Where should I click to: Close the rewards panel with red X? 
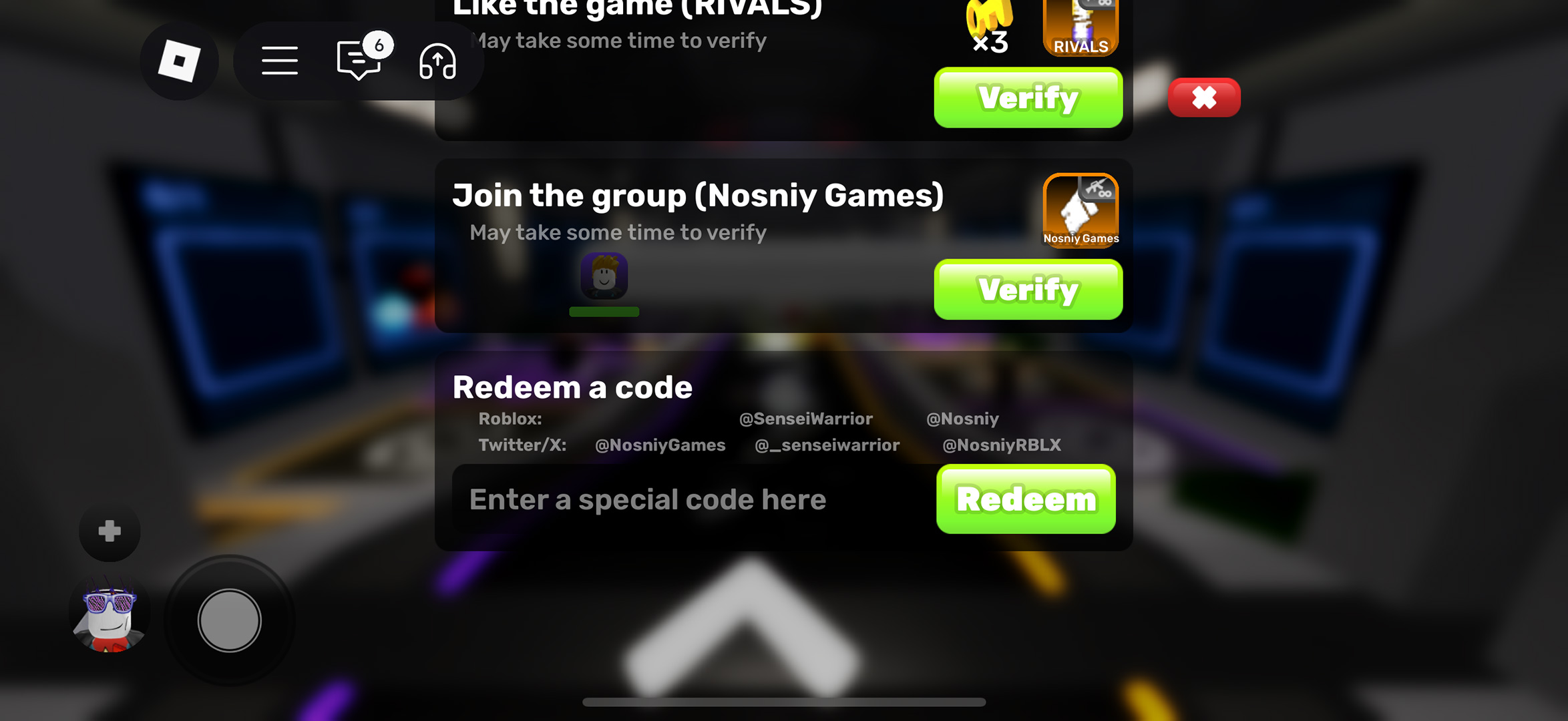point(1204,97)
